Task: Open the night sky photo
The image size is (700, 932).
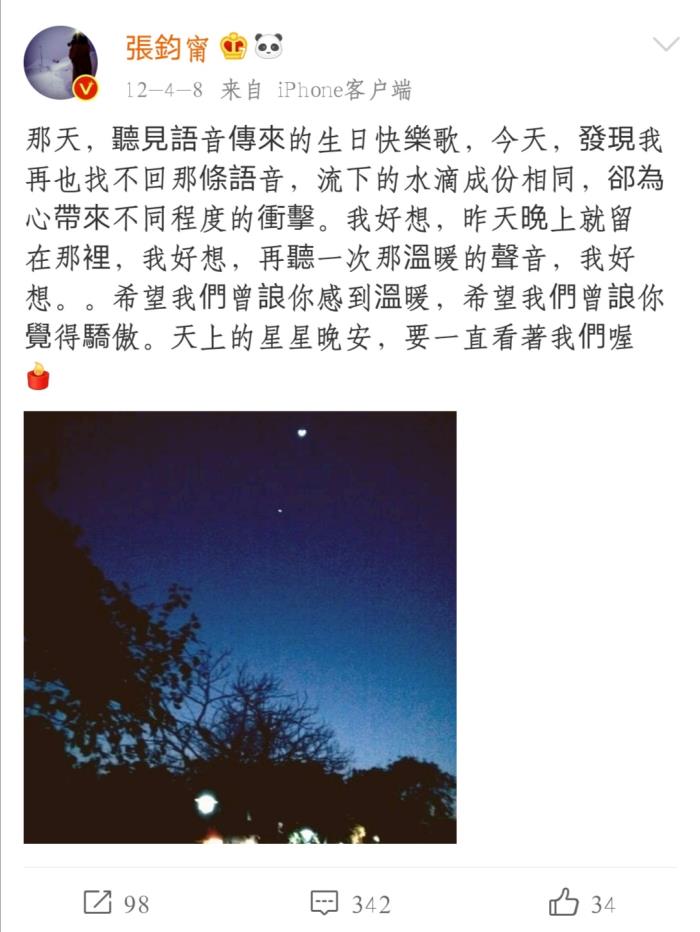Action: [240, 627]
